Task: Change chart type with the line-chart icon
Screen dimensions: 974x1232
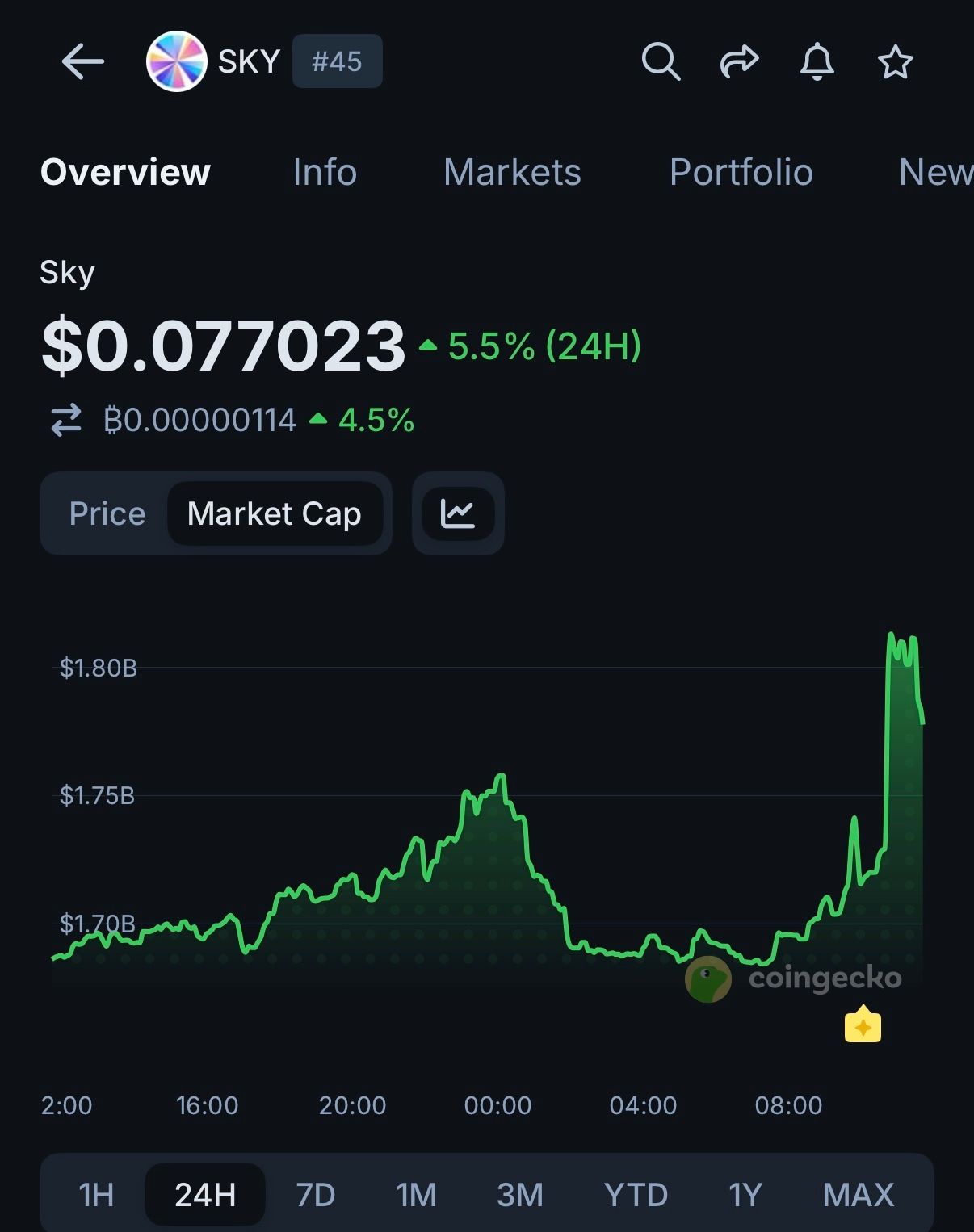Action: pyautogui.click(x=458, y=513)
